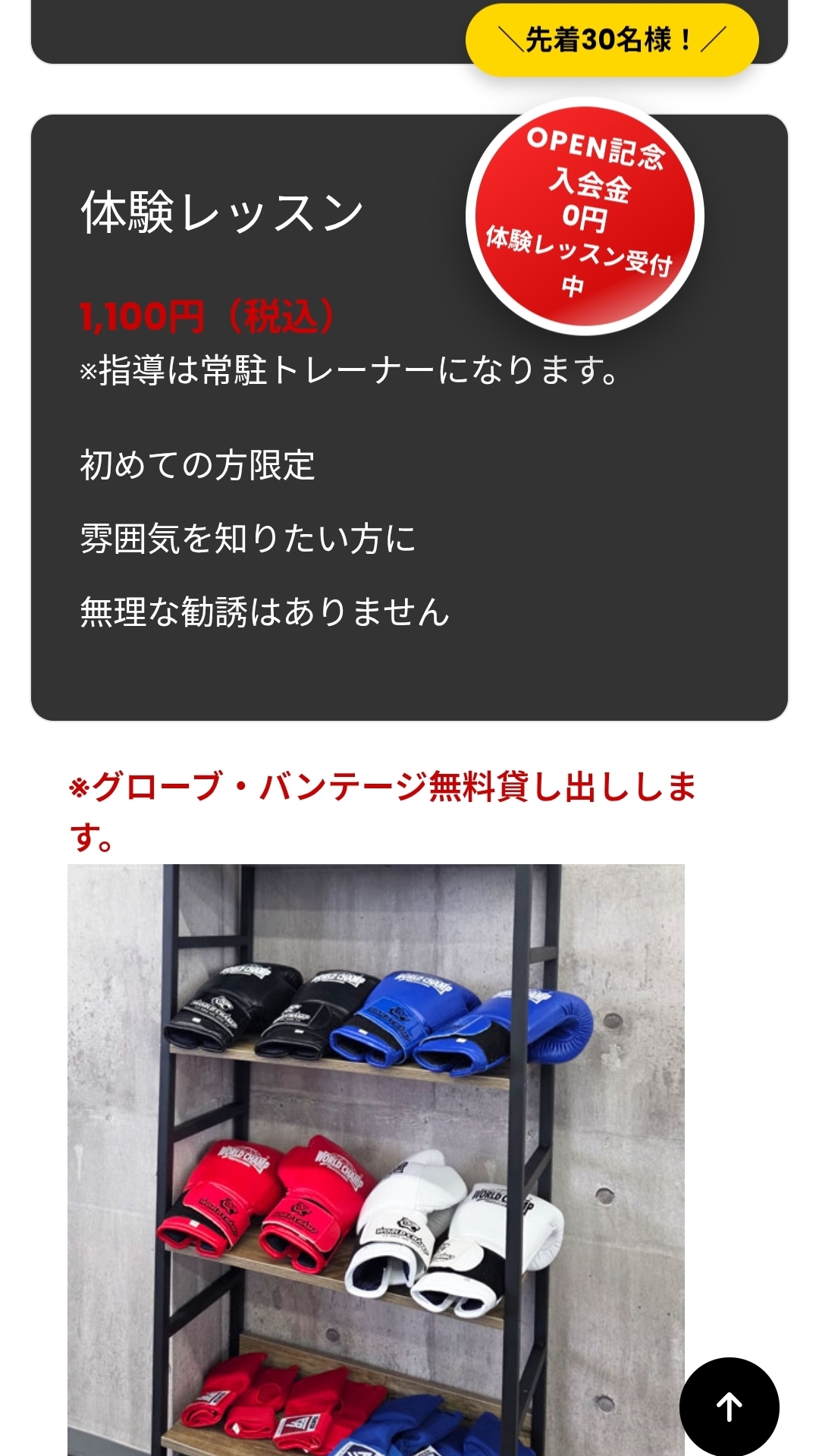
Task: Tap the OPEN記念 入会金0円 red badge
Action: point(585,217)
